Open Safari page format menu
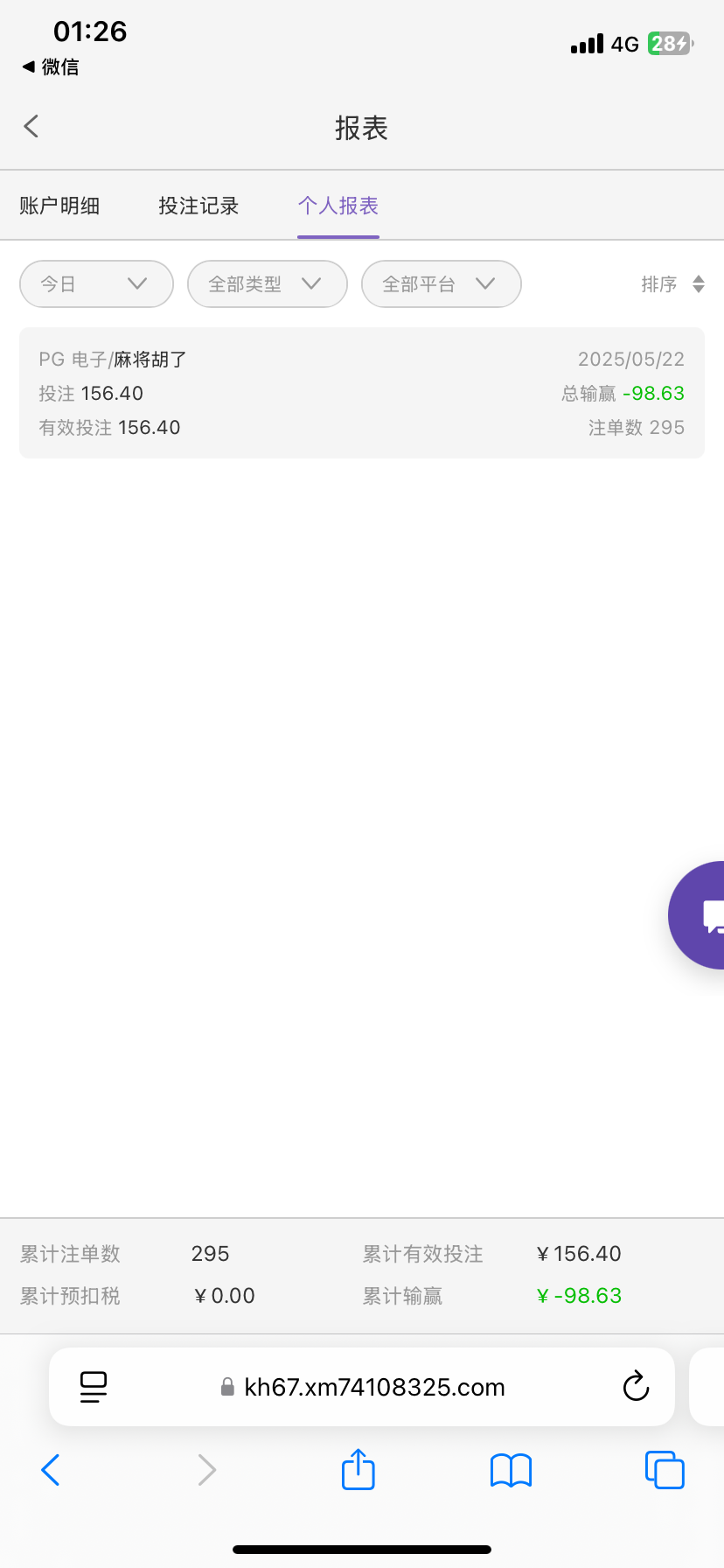Image resolution: width=724 pixels, height=1568 pixels. pyautogui.click(x=94, y=1386)
